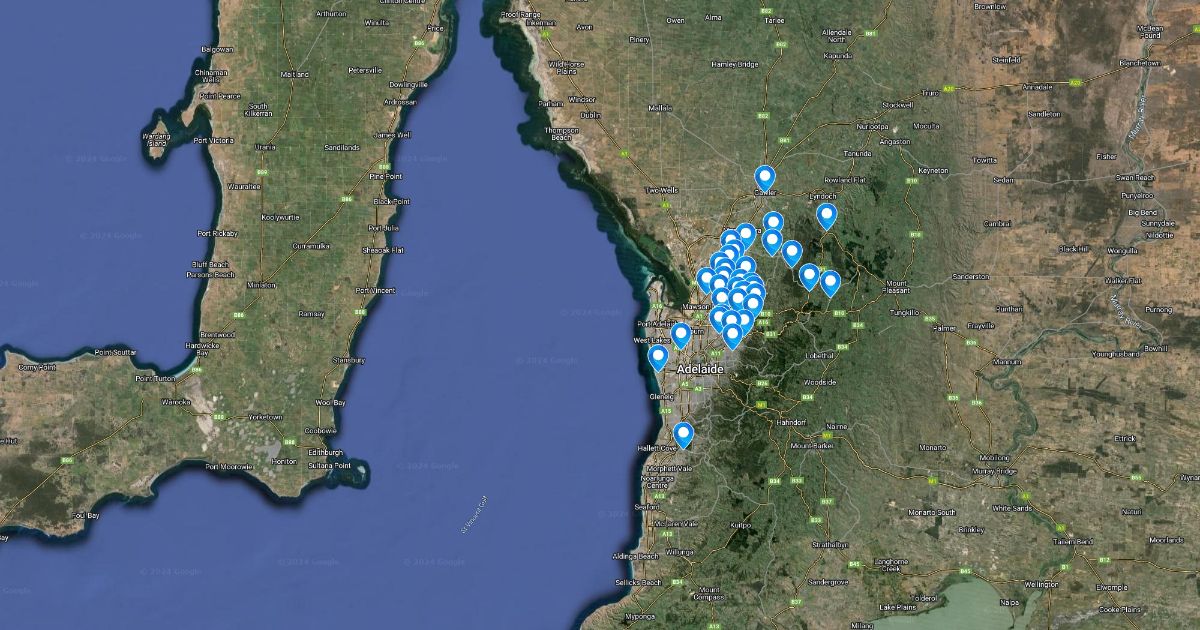Tap the map pin at Gawler
1200x630 pixels.
(x=765, y=178)
